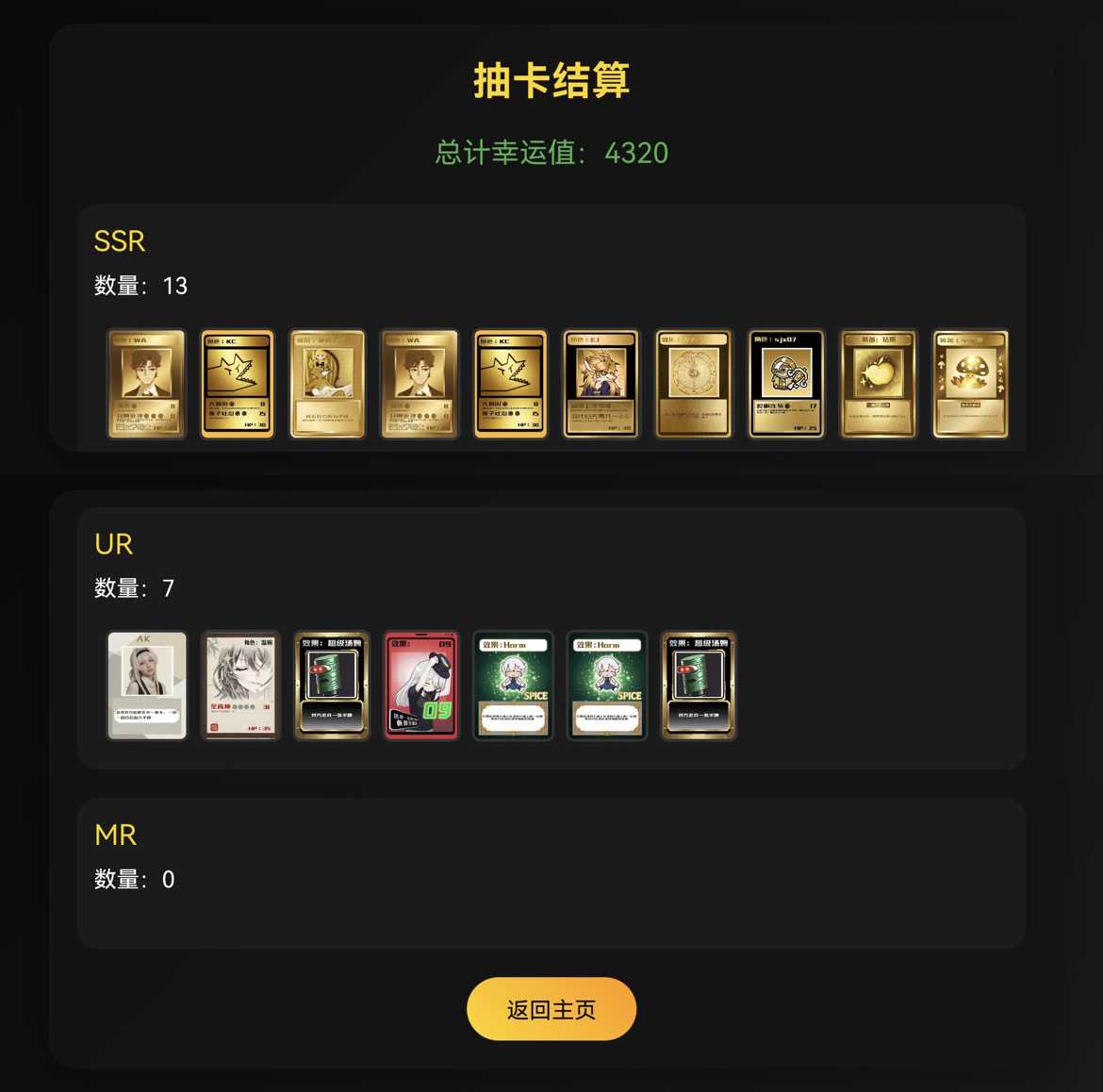Screen dimensions: 1103x1092
Task: Select the UR card labeled AK
Action: [147, 686]
